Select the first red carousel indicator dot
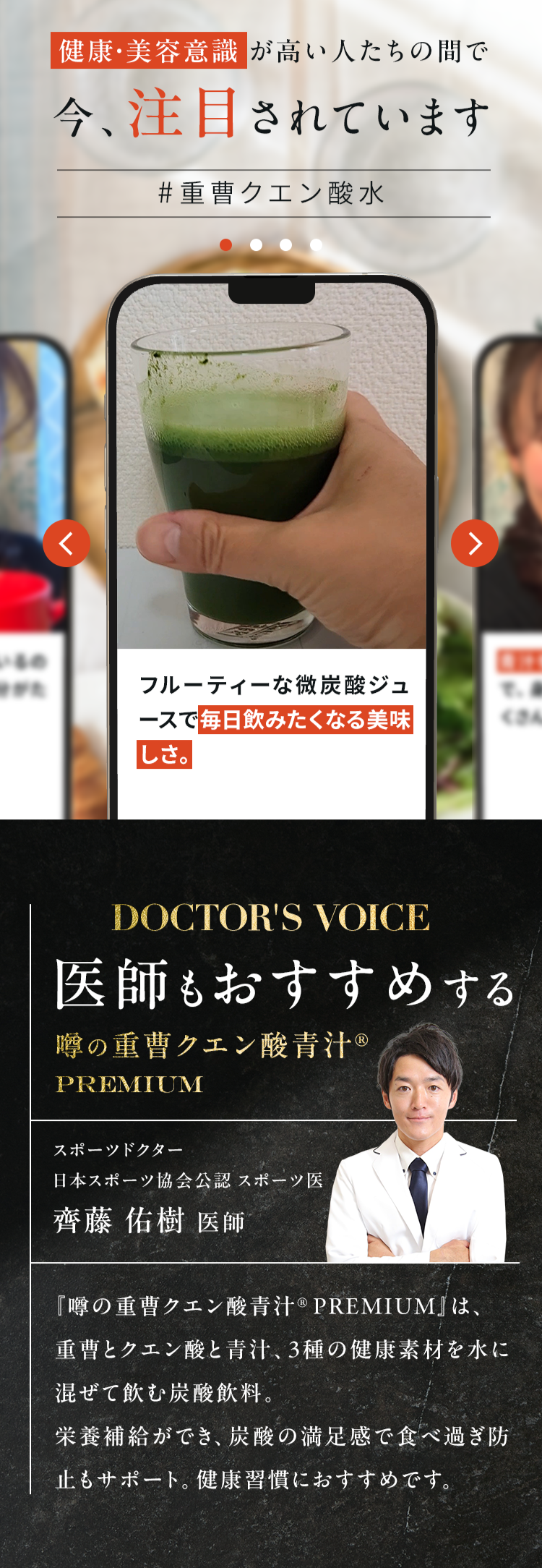542x1568 pixels. [x=226, y=245]
